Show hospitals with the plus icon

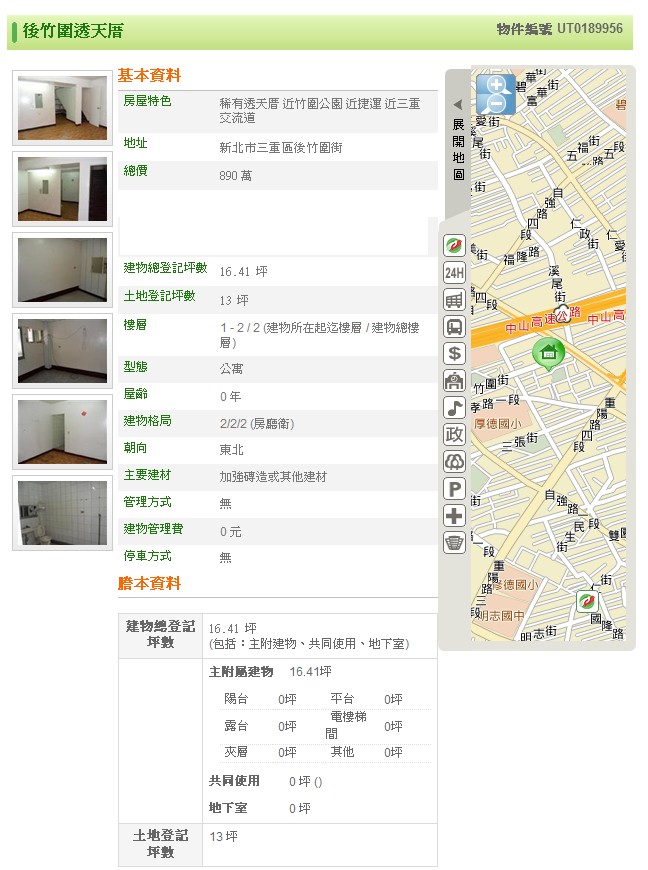(x=455, y=516)
